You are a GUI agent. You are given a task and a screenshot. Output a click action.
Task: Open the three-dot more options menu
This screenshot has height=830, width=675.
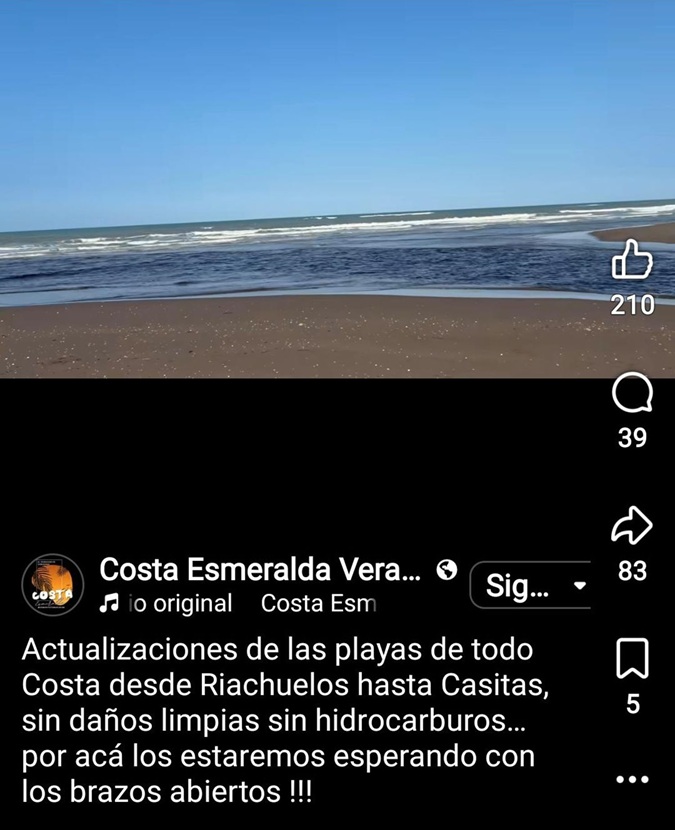[x=632, y=779]
